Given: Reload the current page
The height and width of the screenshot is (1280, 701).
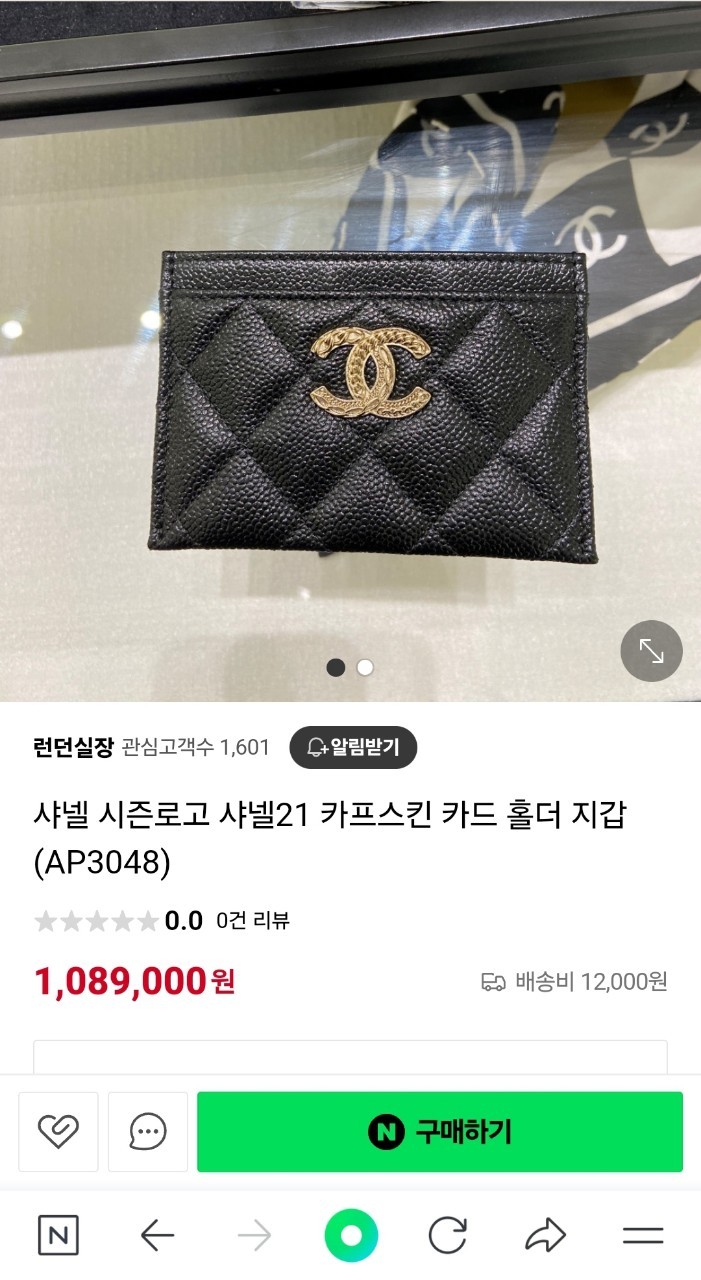Looking at the screenshot, I should (447, 1236).
